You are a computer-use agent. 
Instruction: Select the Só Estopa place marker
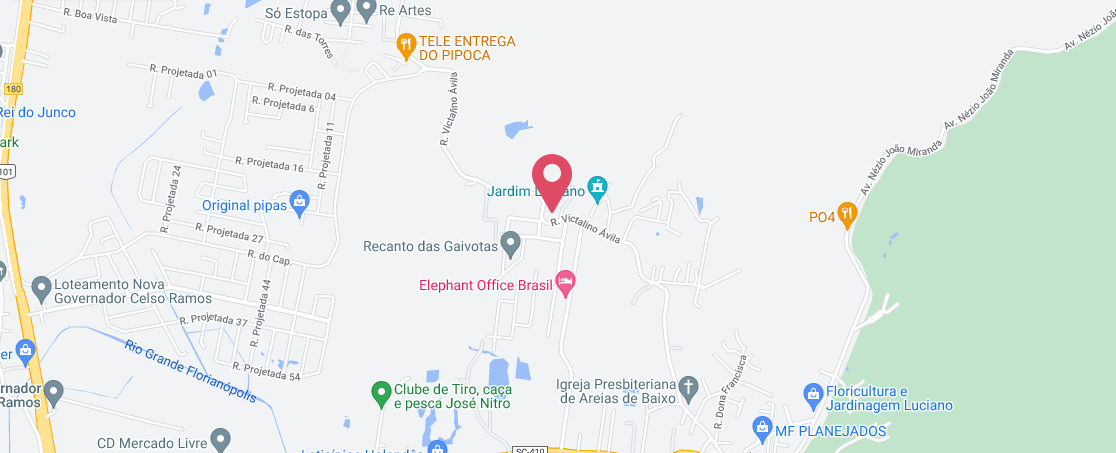pyautogui.click(x=340, y=12)
